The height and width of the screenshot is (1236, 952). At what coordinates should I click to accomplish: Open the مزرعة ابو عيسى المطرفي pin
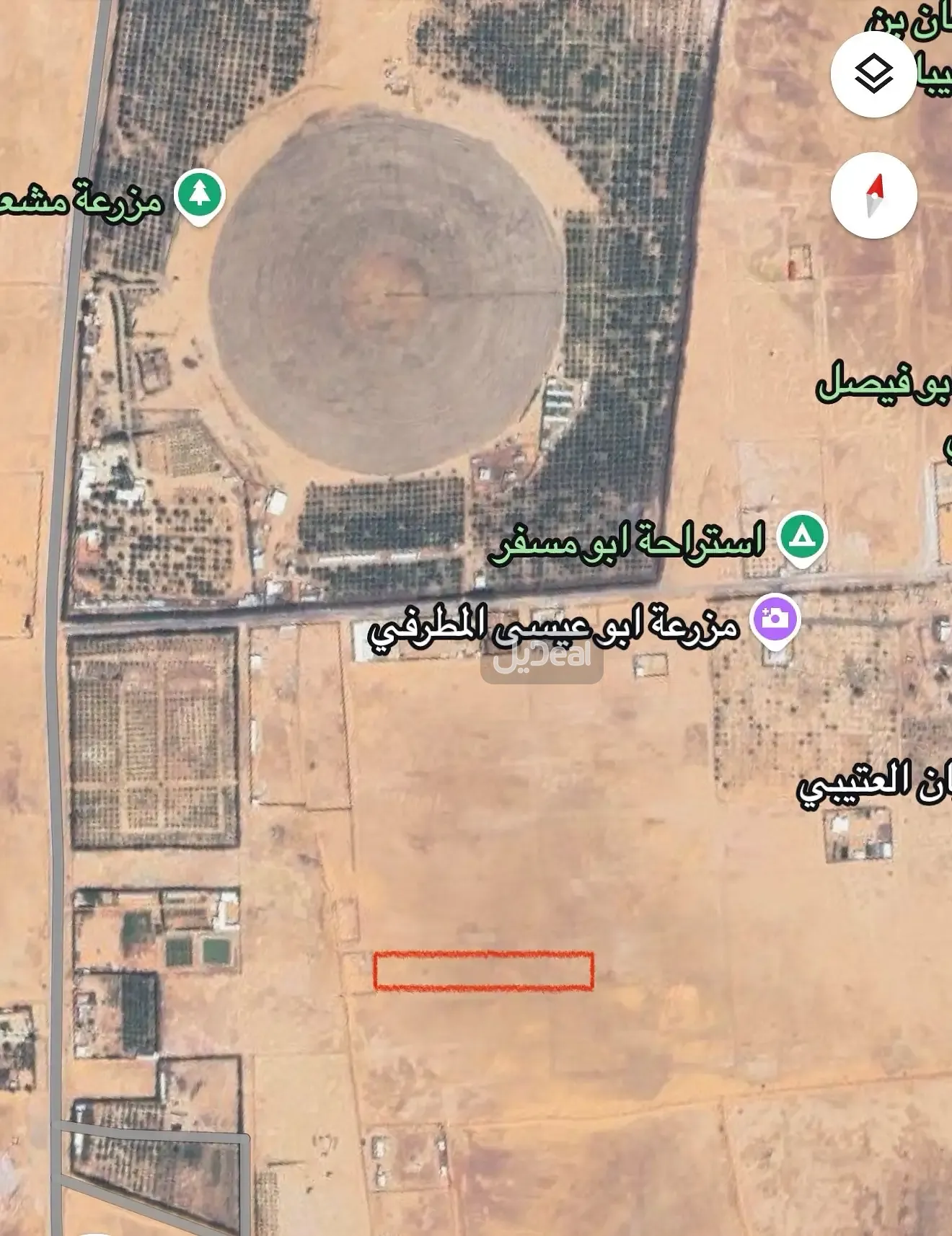click(775, 619)
